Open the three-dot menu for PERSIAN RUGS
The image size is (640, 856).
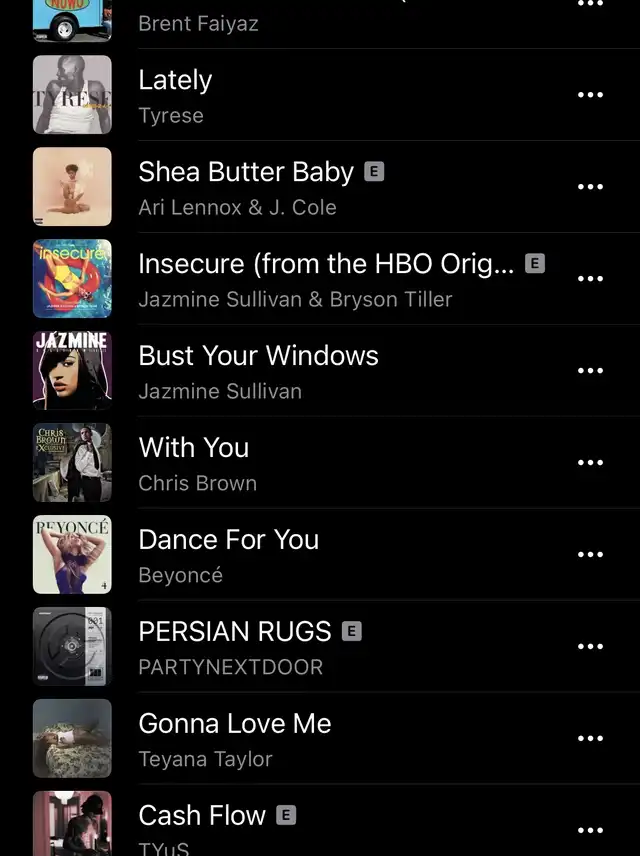pyautogui.click(x=590, y=647)
